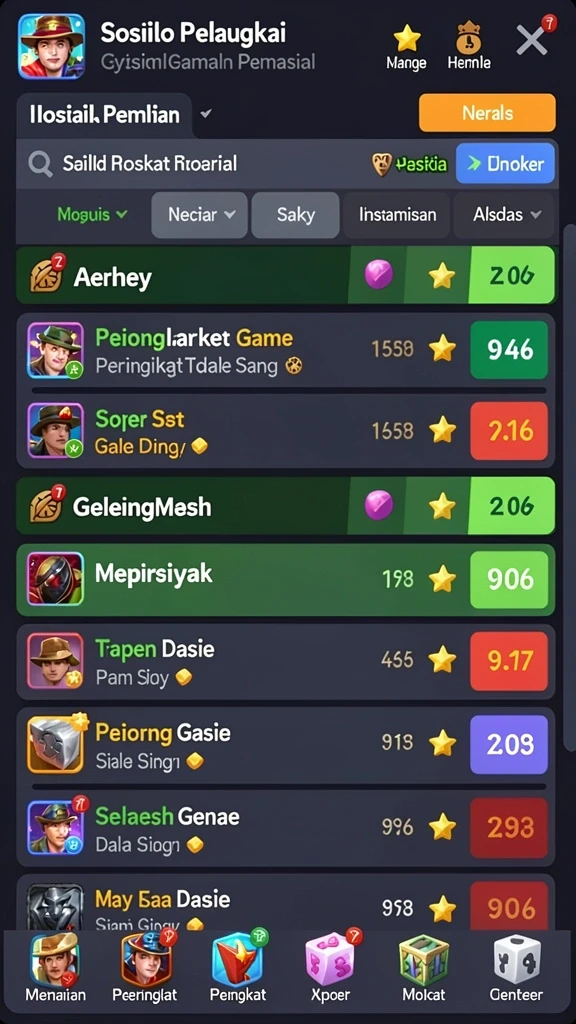Switch to the Menaiian tab

tap(56, 968)
